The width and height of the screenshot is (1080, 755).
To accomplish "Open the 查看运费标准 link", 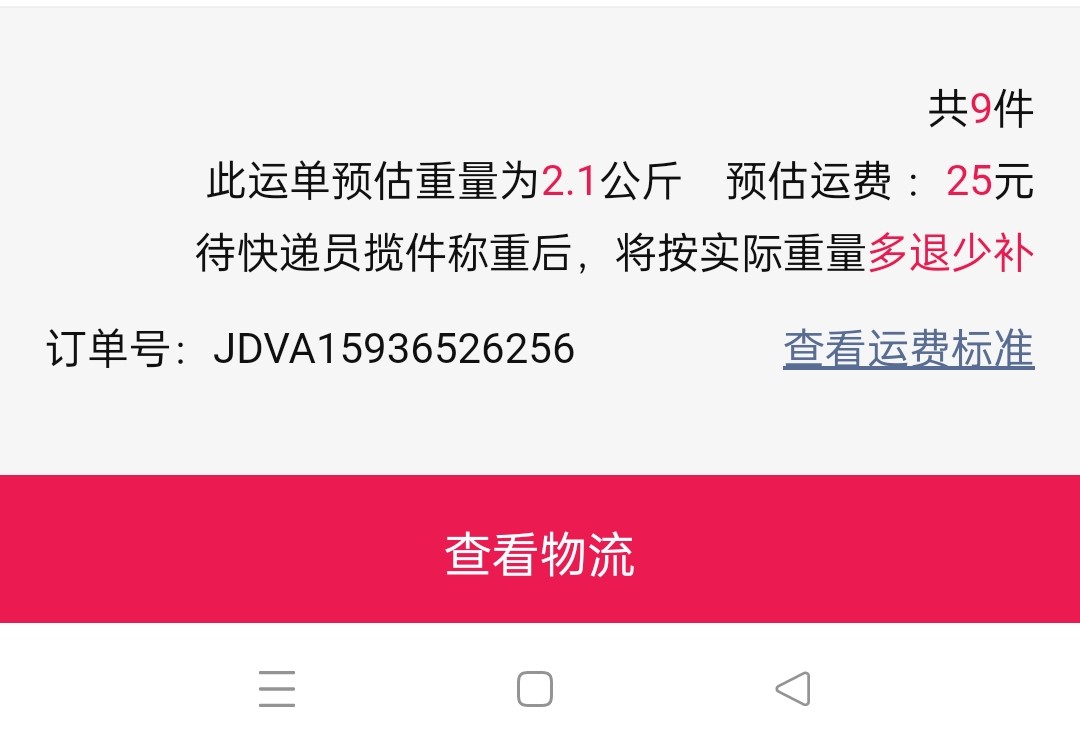I will coord(908,349).
